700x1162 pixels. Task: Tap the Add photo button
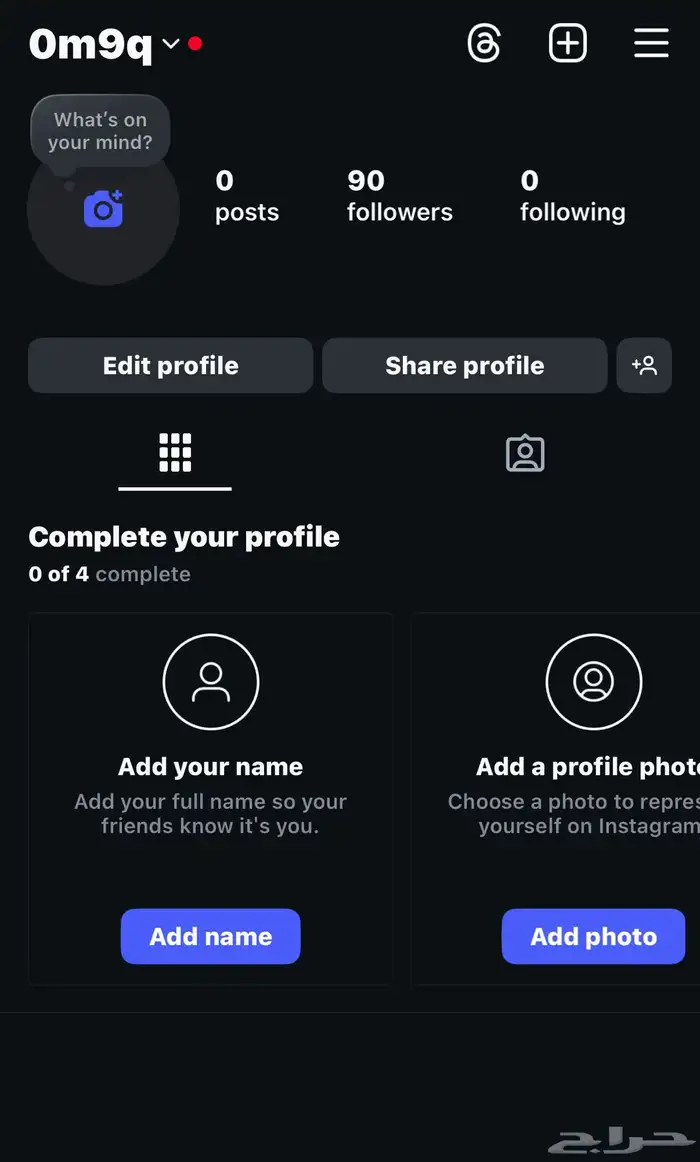(x=593, y=937)
